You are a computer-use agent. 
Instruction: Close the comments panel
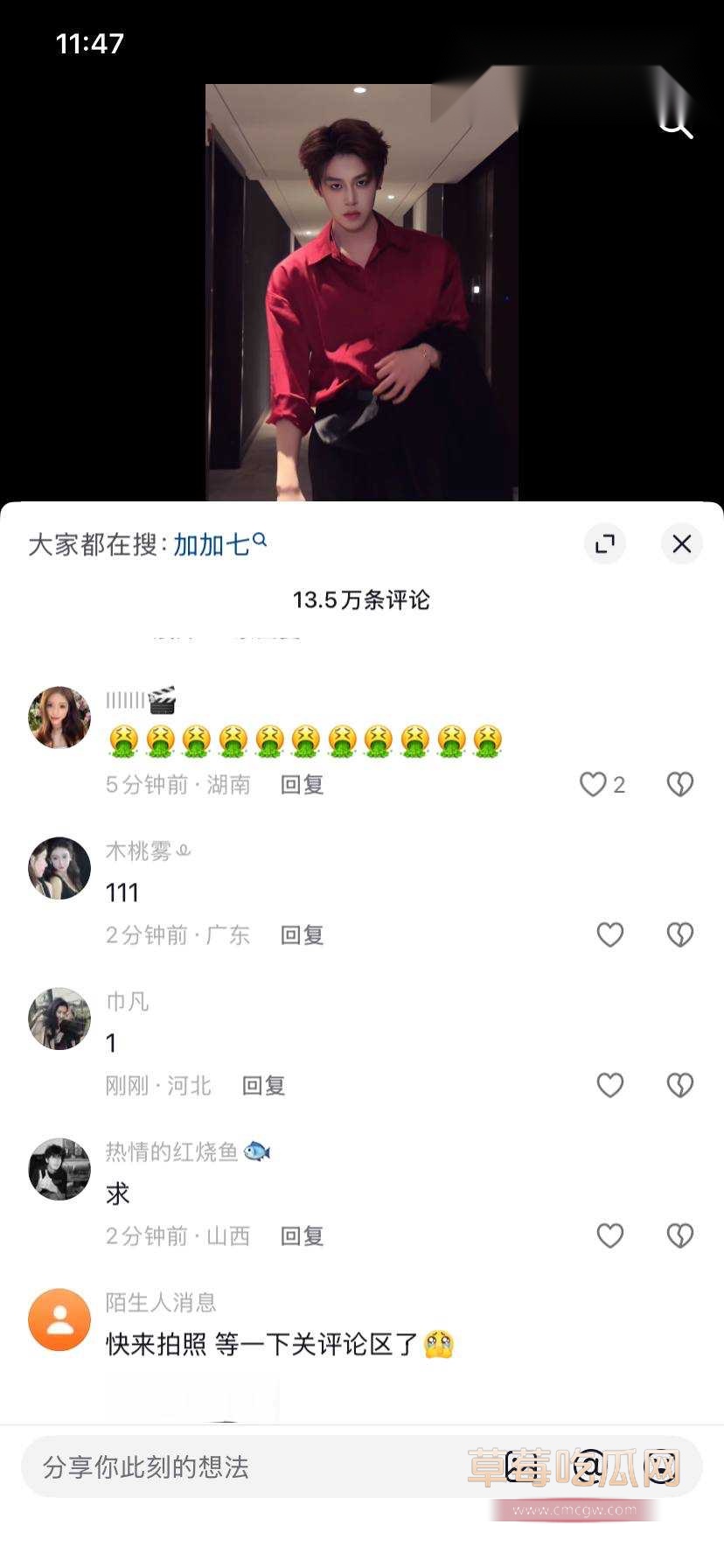pos(681,543)
